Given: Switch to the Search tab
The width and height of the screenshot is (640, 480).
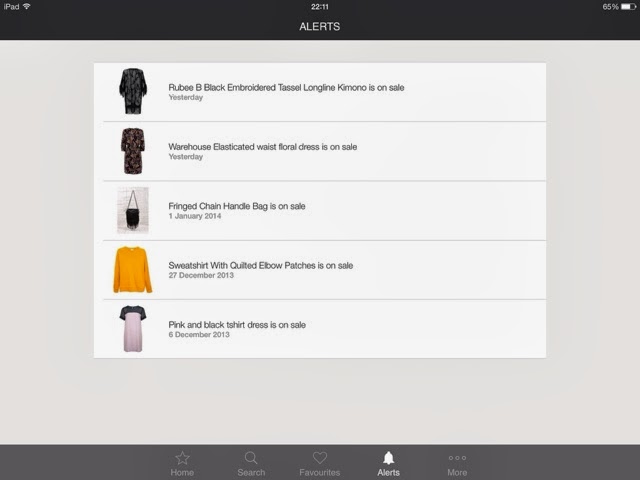Looking at the screenshot, I should [251, 463].
